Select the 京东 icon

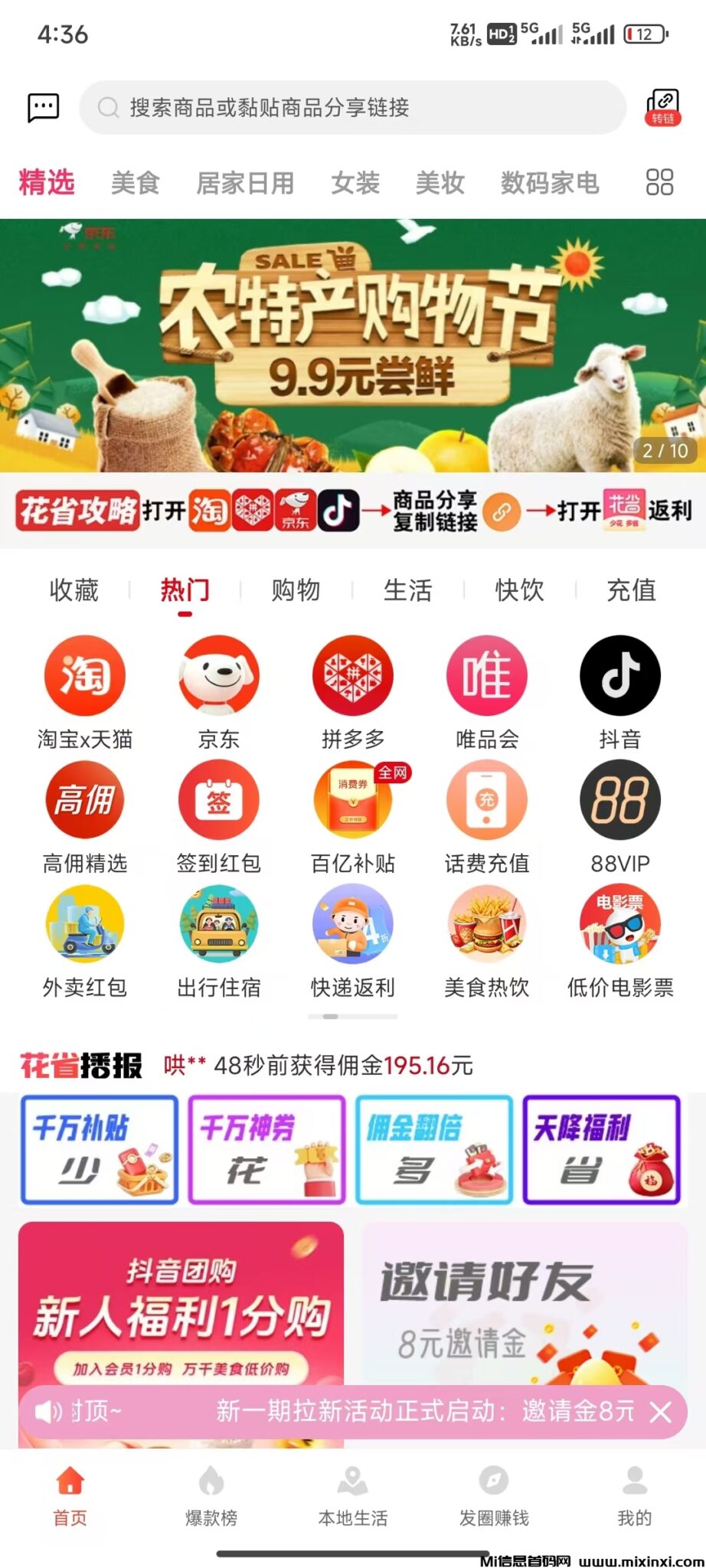(x=218, y=677)
